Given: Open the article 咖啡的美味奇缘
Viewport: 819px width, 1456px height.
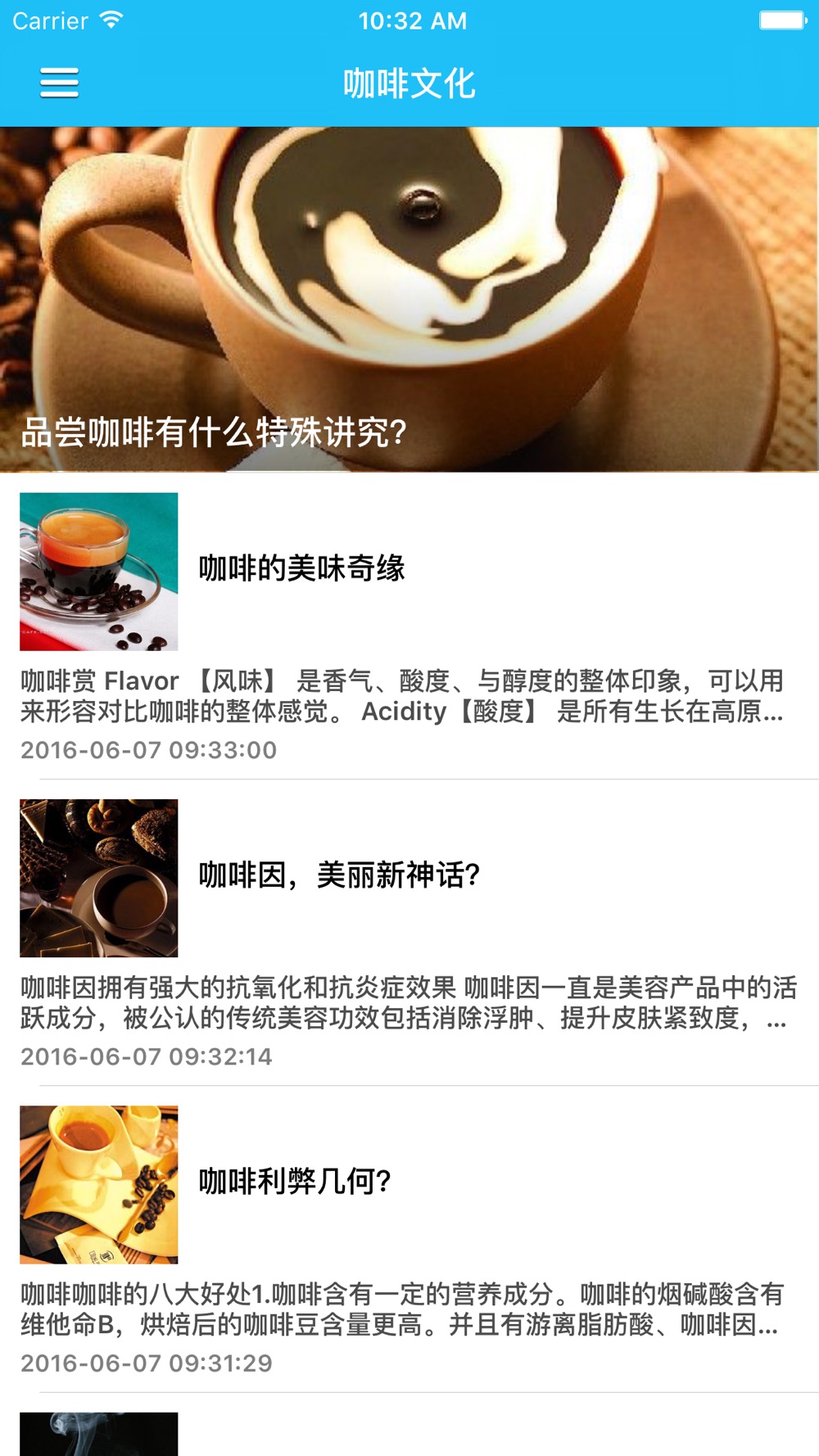Looking at the screenshot, I should (x=301, y=568).
